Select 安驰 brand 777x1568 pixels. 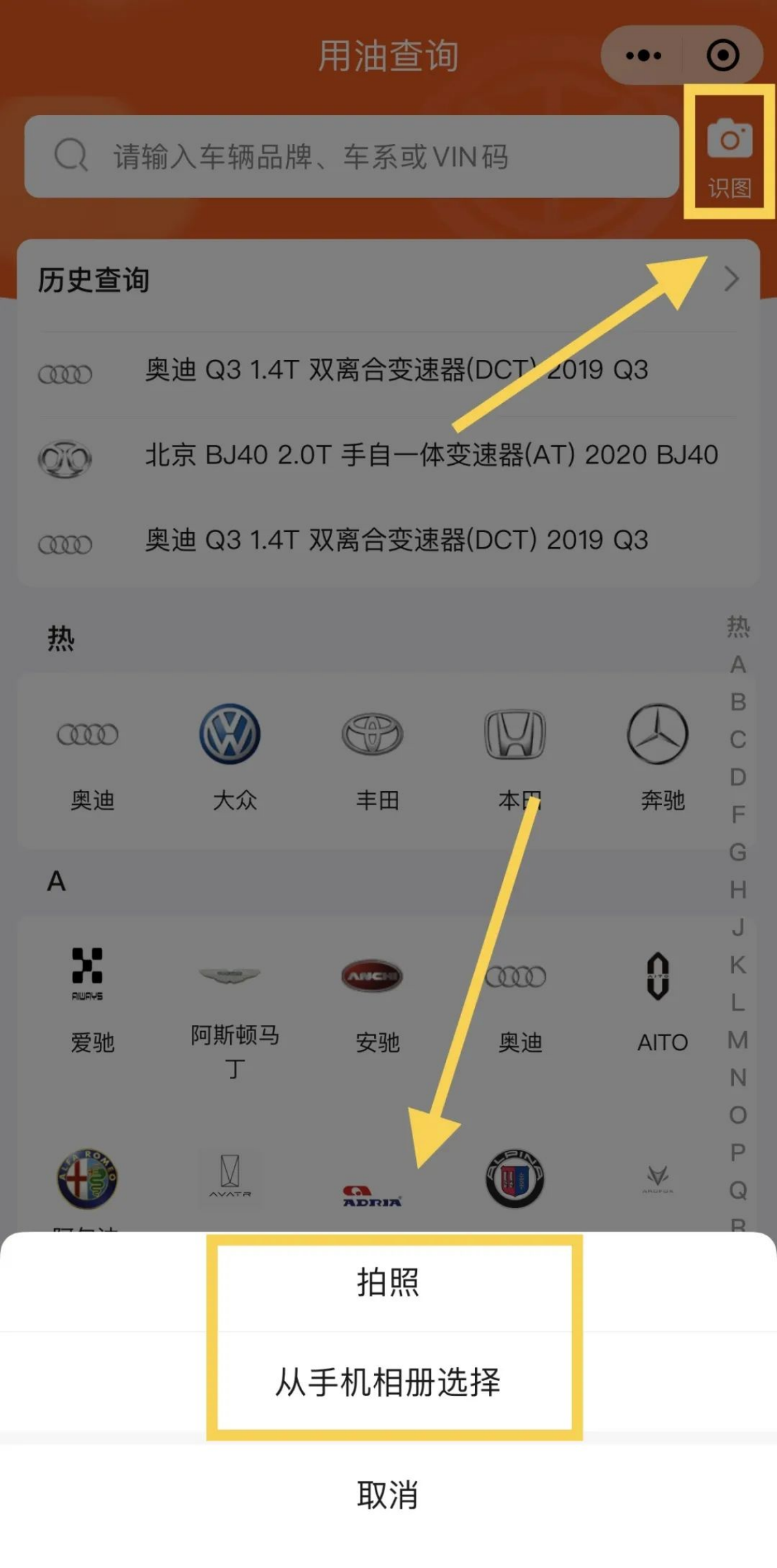373,1001
